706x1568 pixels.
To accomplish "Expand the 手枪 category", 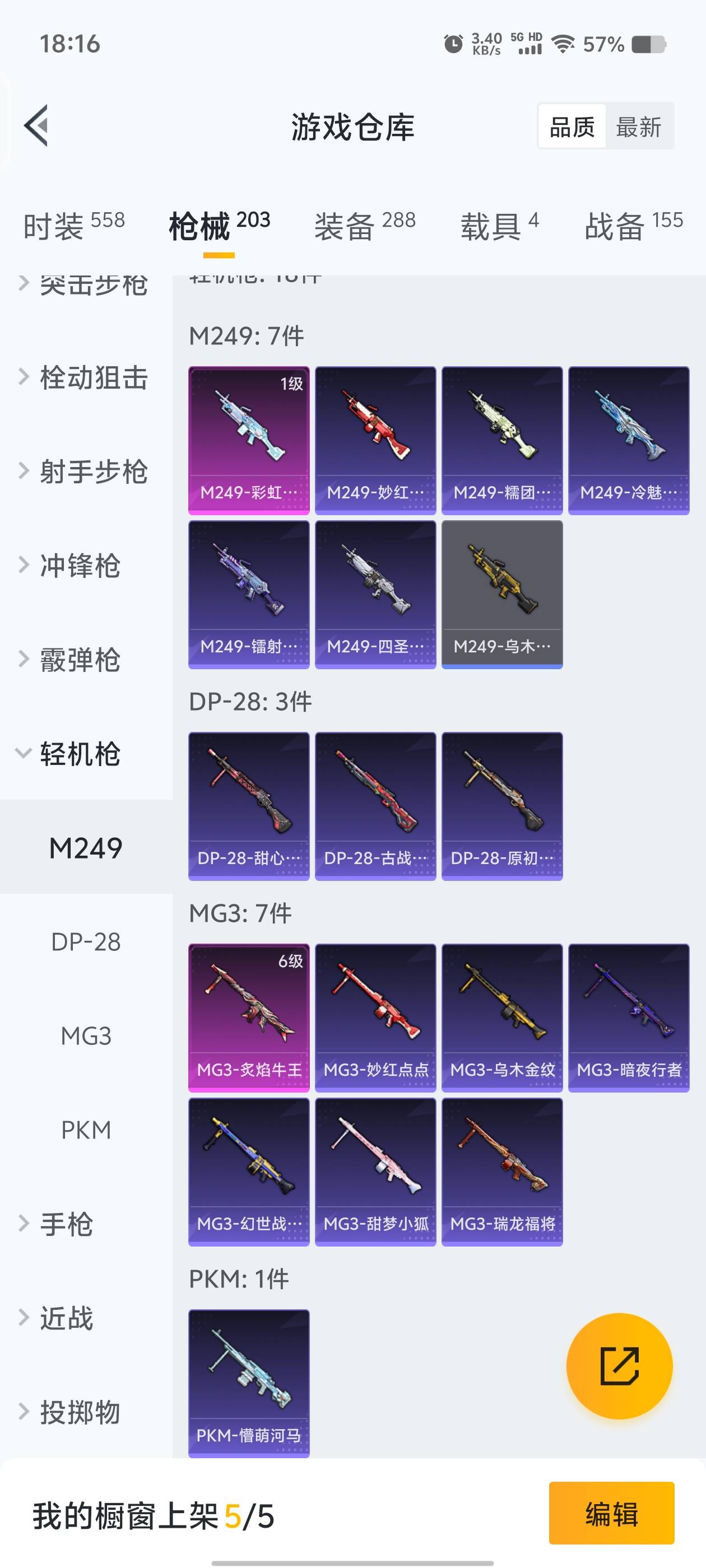I will click(x=66, y=1224).
